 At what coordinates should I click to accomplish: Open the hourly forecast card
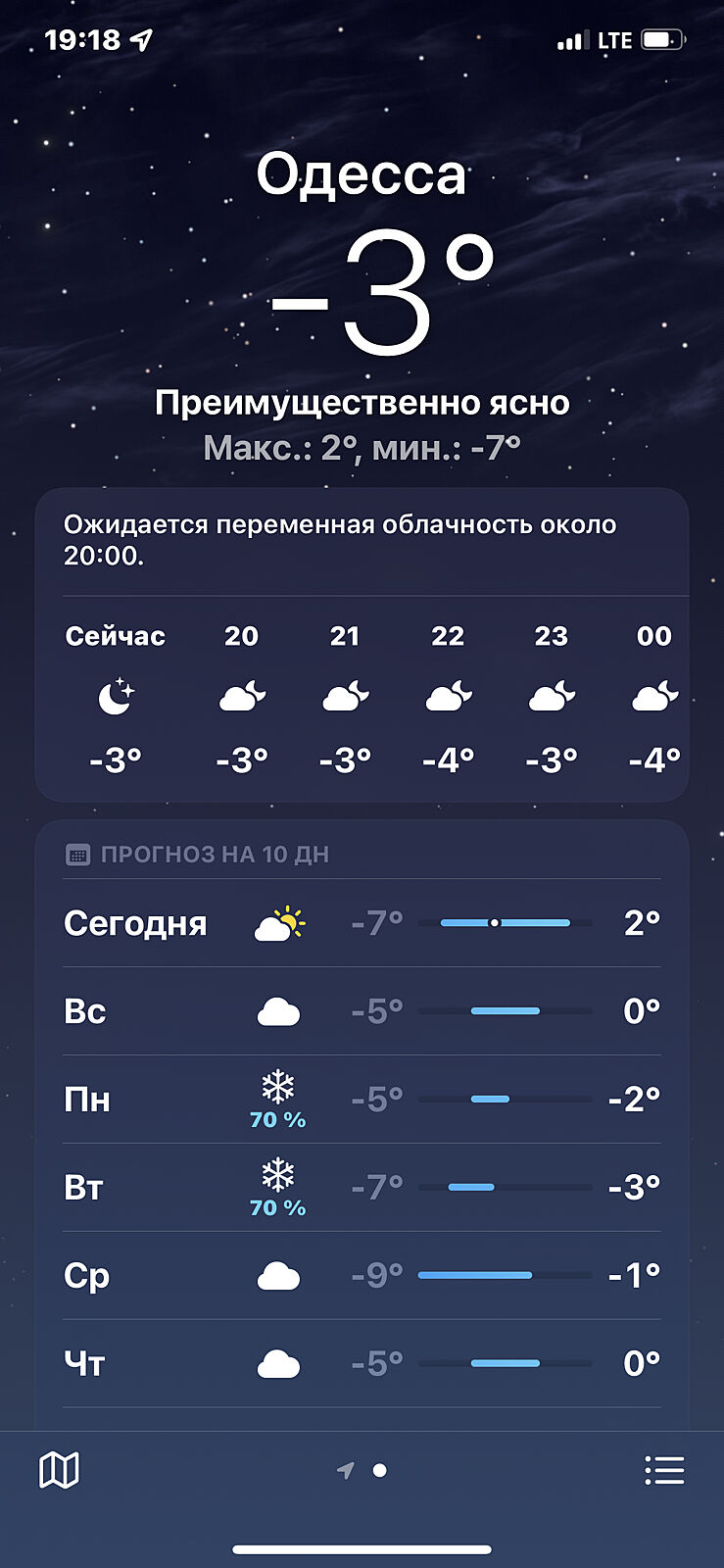[x=362, y=696]
